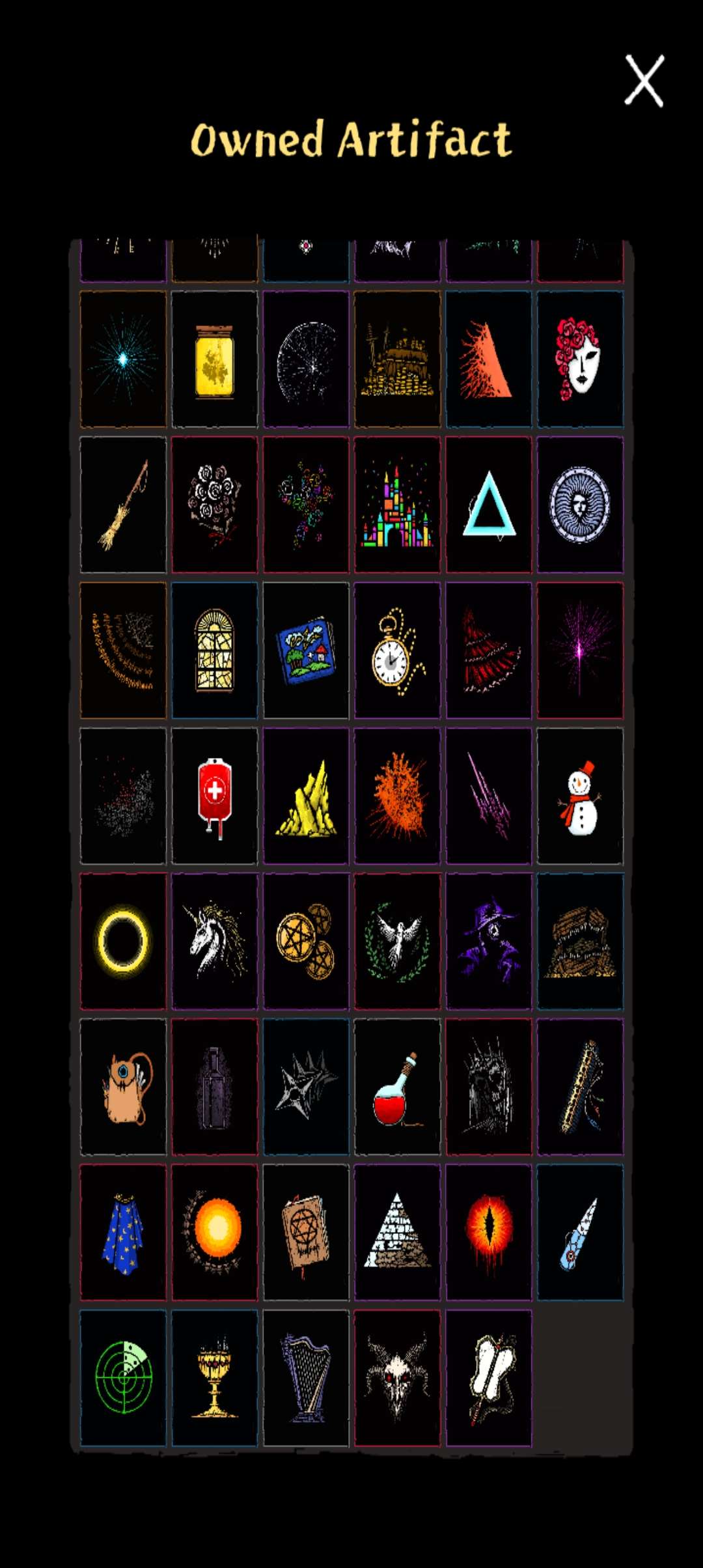The width and height of the screenshot is (703, 1568).
Task: View the pocket watch artifact
Action: pyautogui.click(x=397, y=651)
